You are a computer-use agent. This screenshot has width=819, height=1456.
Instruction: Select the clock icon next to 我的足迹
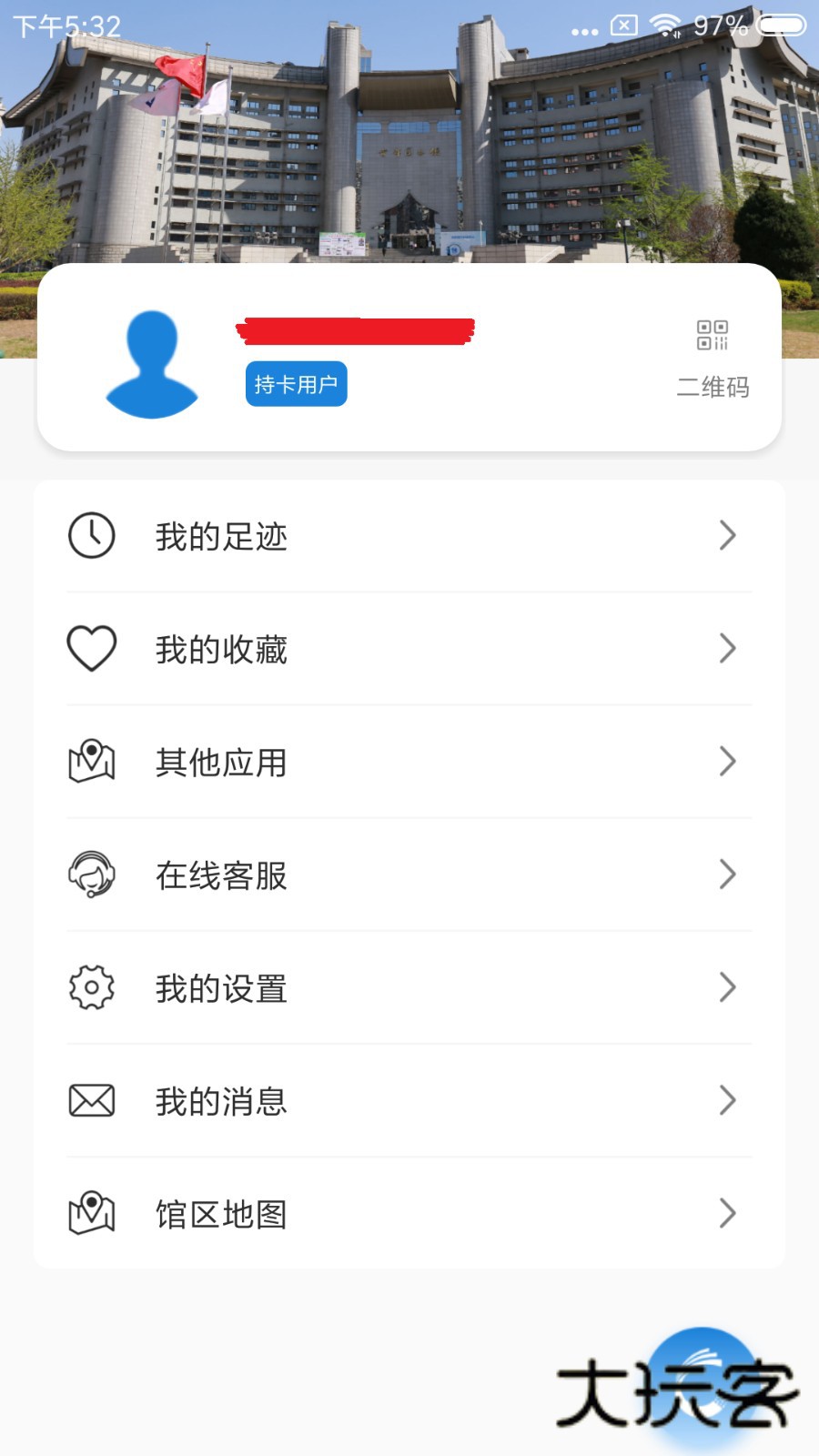pos(91,536)
